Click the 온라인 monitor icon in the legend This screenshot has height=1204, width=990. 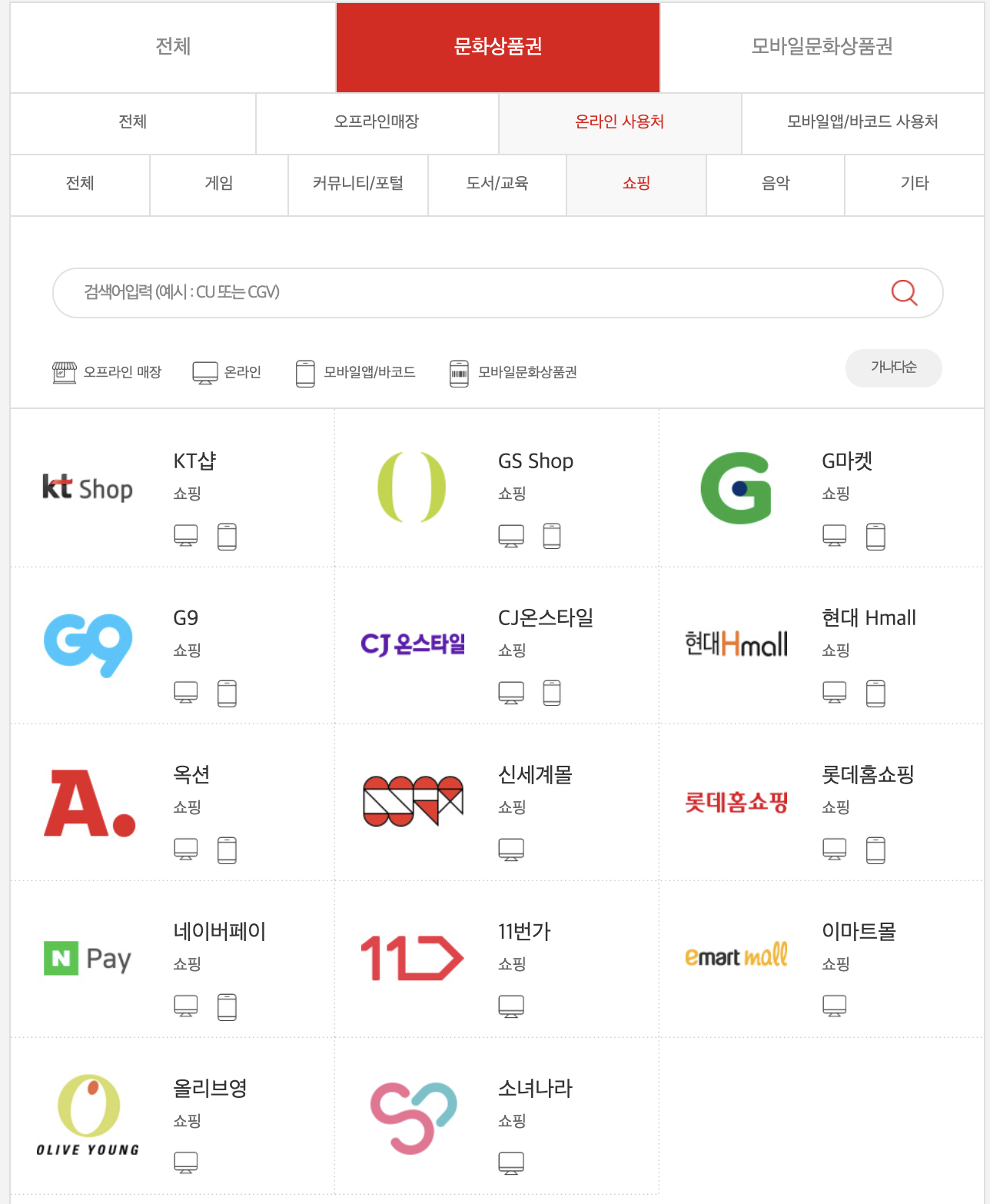(204, 371)
